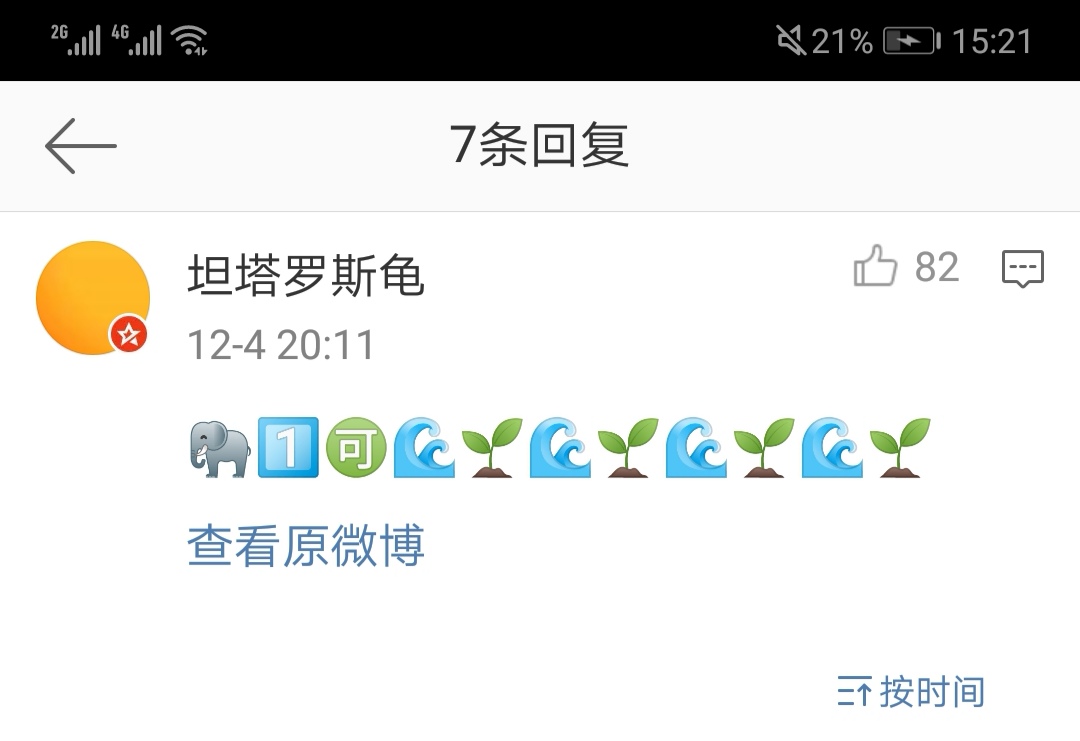Go back using the arrow icon
The image size is (1080, 741).
point(81,146)
